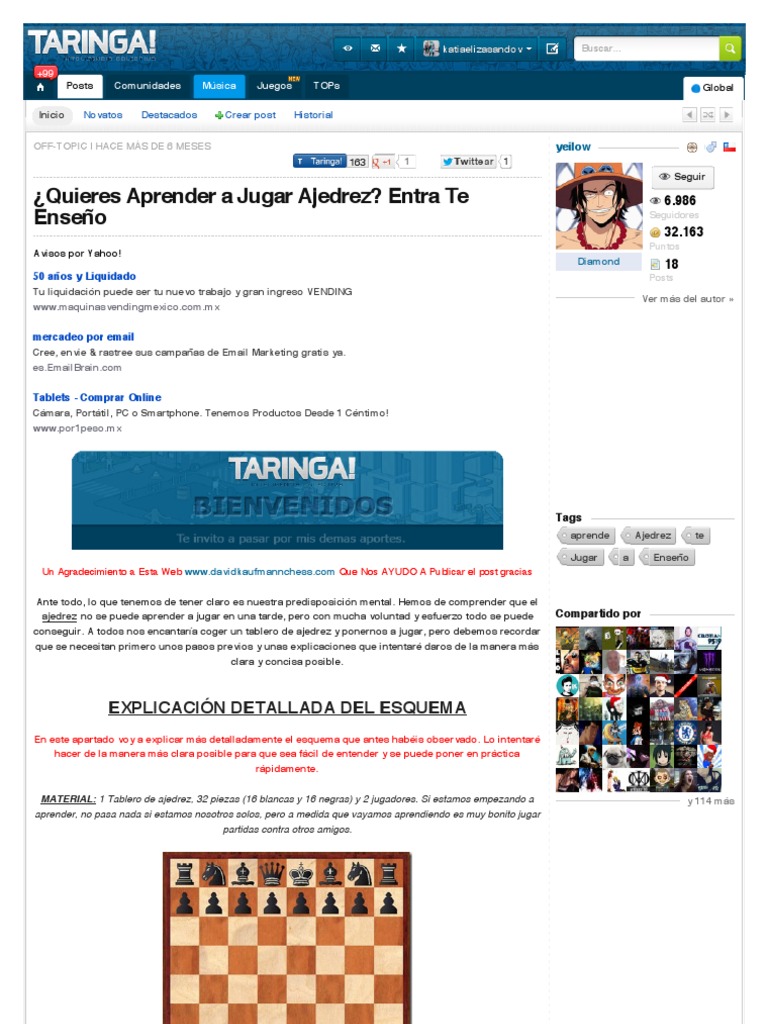The width and height of the screenshot is (768, 1024).
Task: Open the Historial link
Action: tap(313, 115)
